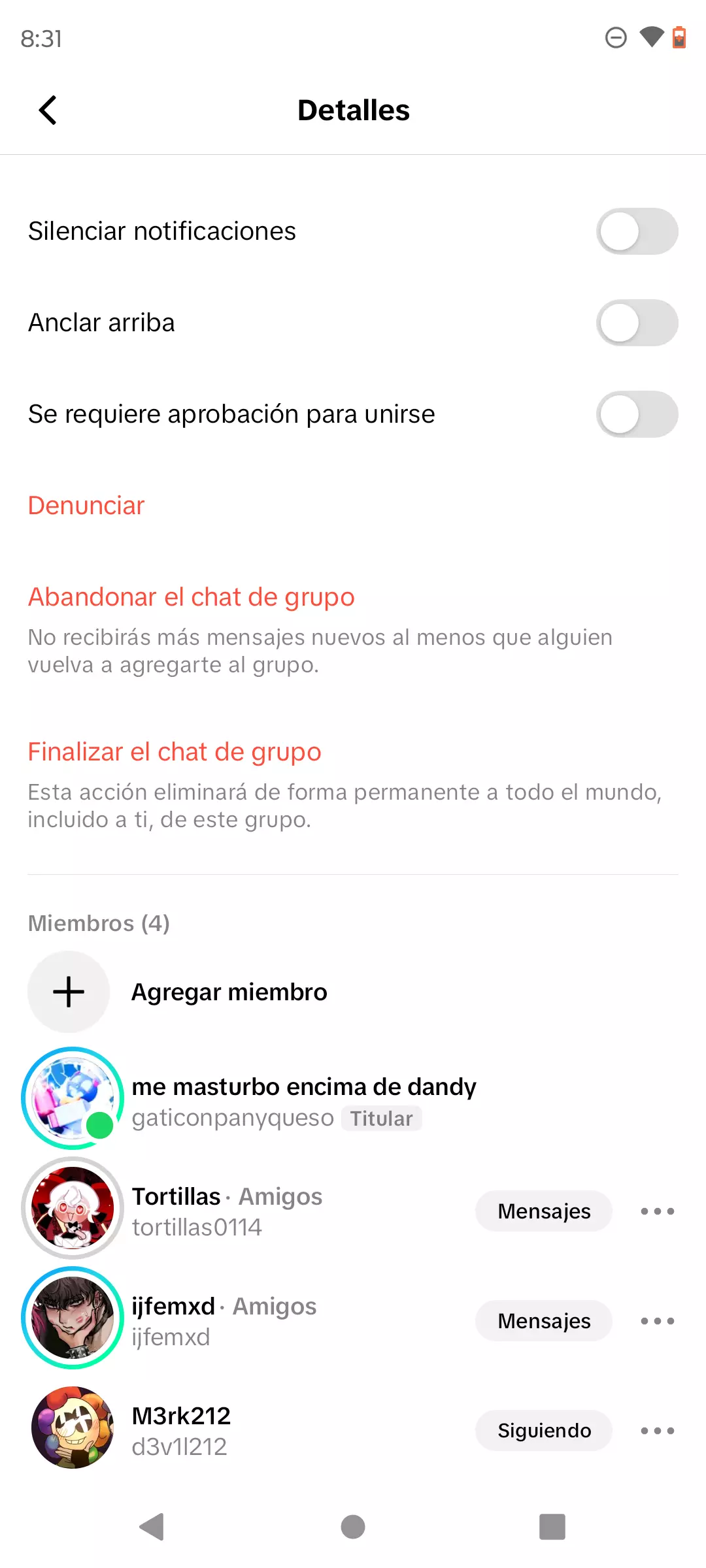Viewport: 706px width, 1568px height.
Task: Toggle Se requiere aprobación para unirse
Action: click(x=637, y=414)
